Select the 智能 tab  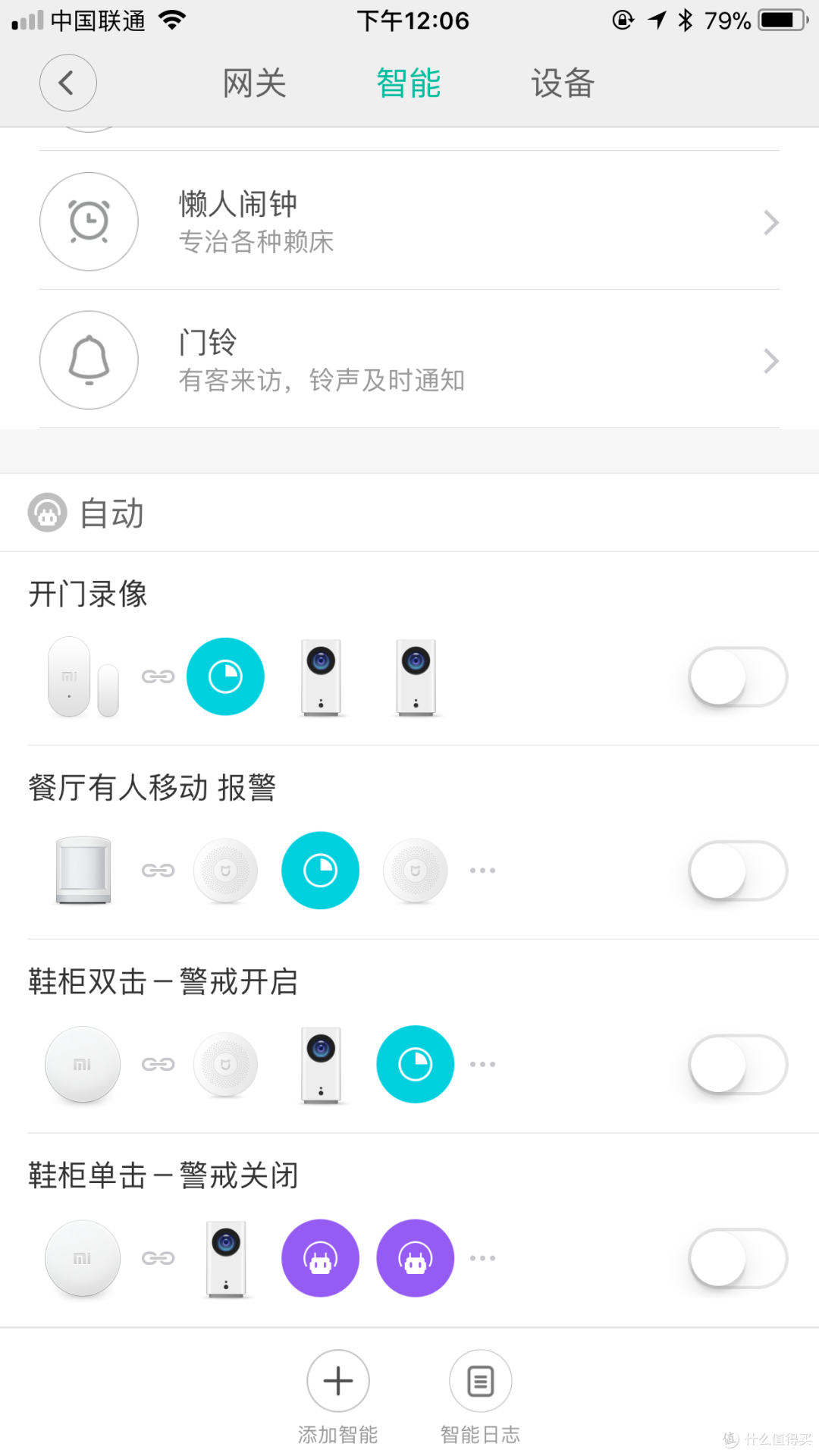click(409, 83)
